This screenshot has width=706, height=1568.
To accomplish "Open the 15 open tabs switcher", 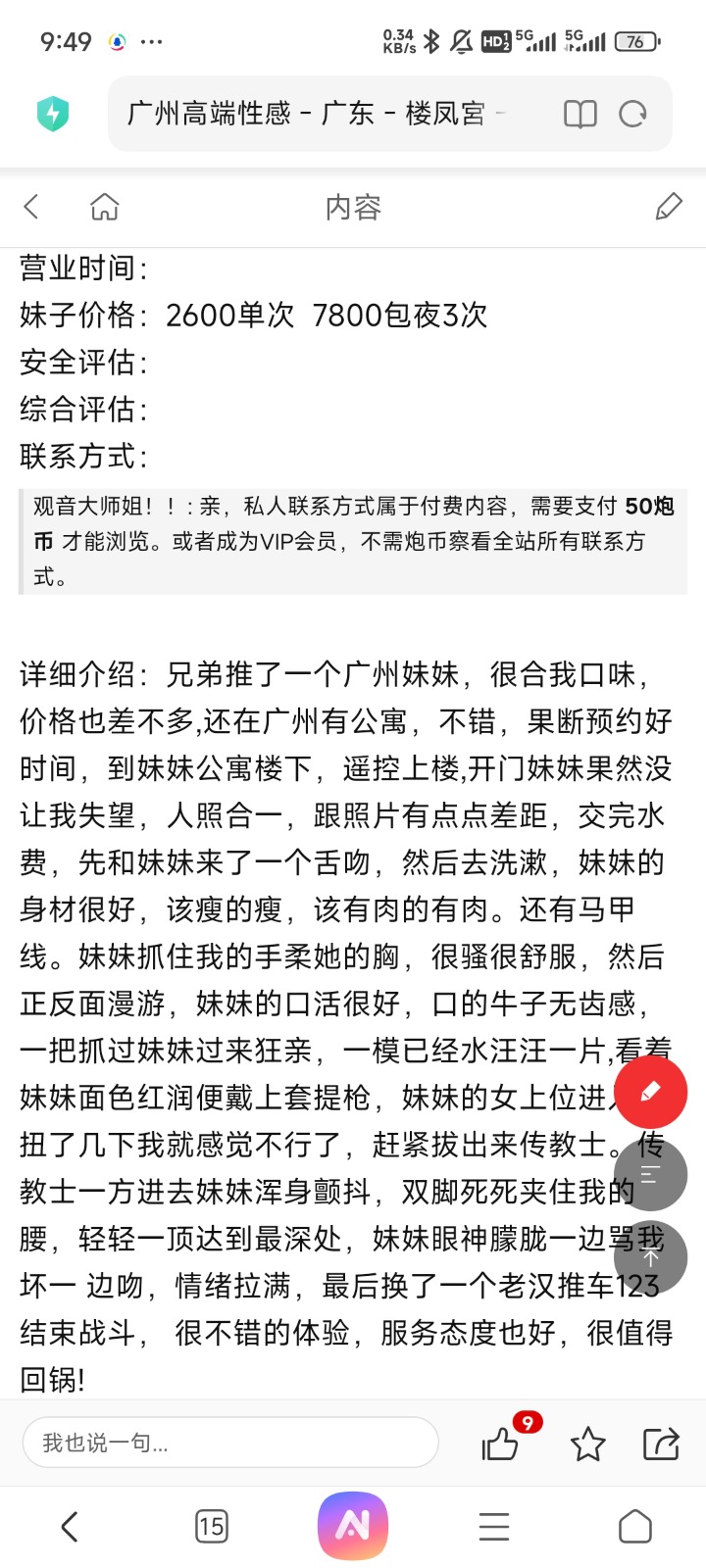I will click(211, 1527).
